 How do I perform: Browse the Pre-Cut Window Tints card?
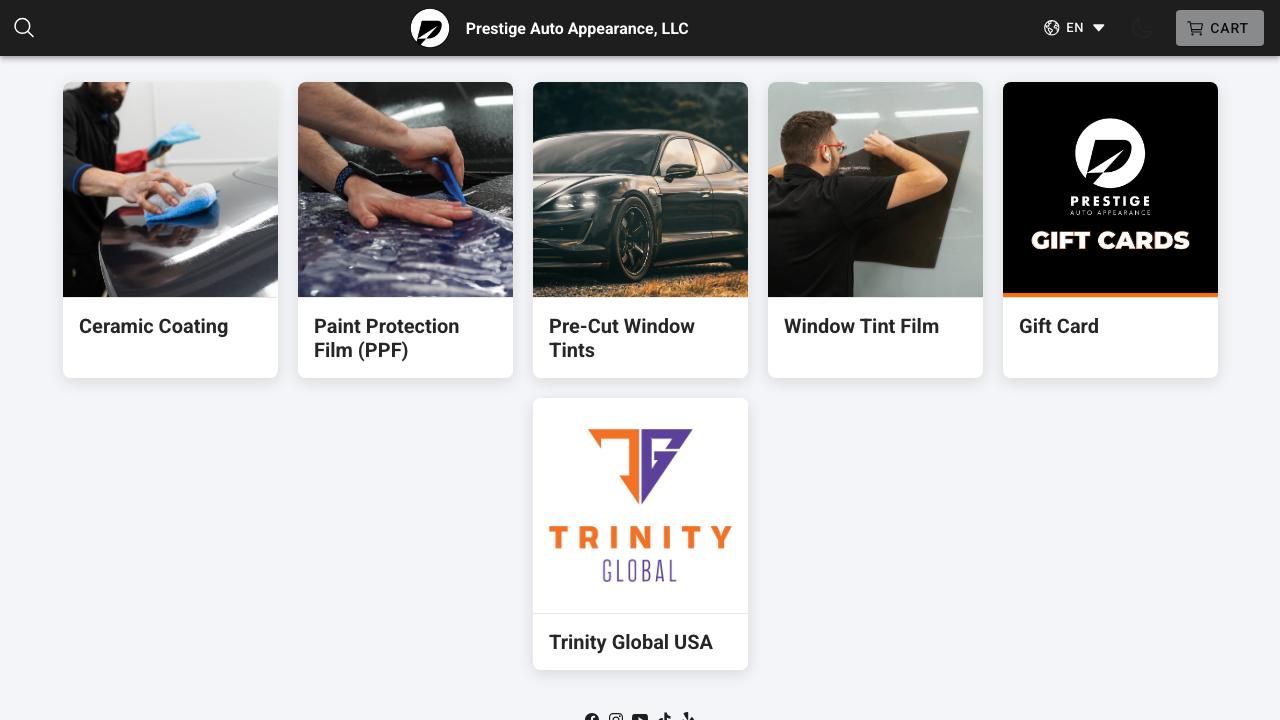click(x=640, y=229)
